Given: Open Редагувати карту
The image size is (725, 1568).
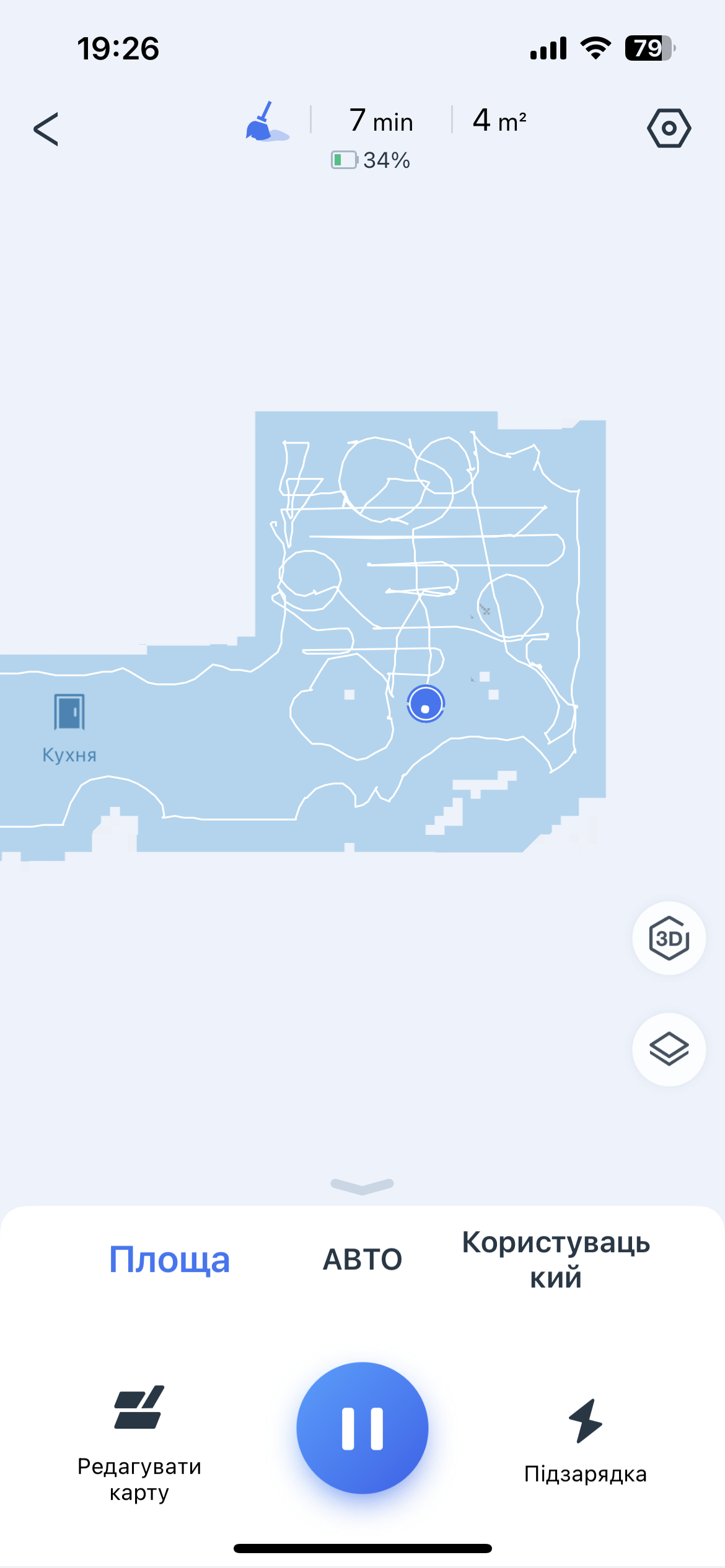Looking at the screenshot, I should pyautogui.click(x=139, y=1442).
